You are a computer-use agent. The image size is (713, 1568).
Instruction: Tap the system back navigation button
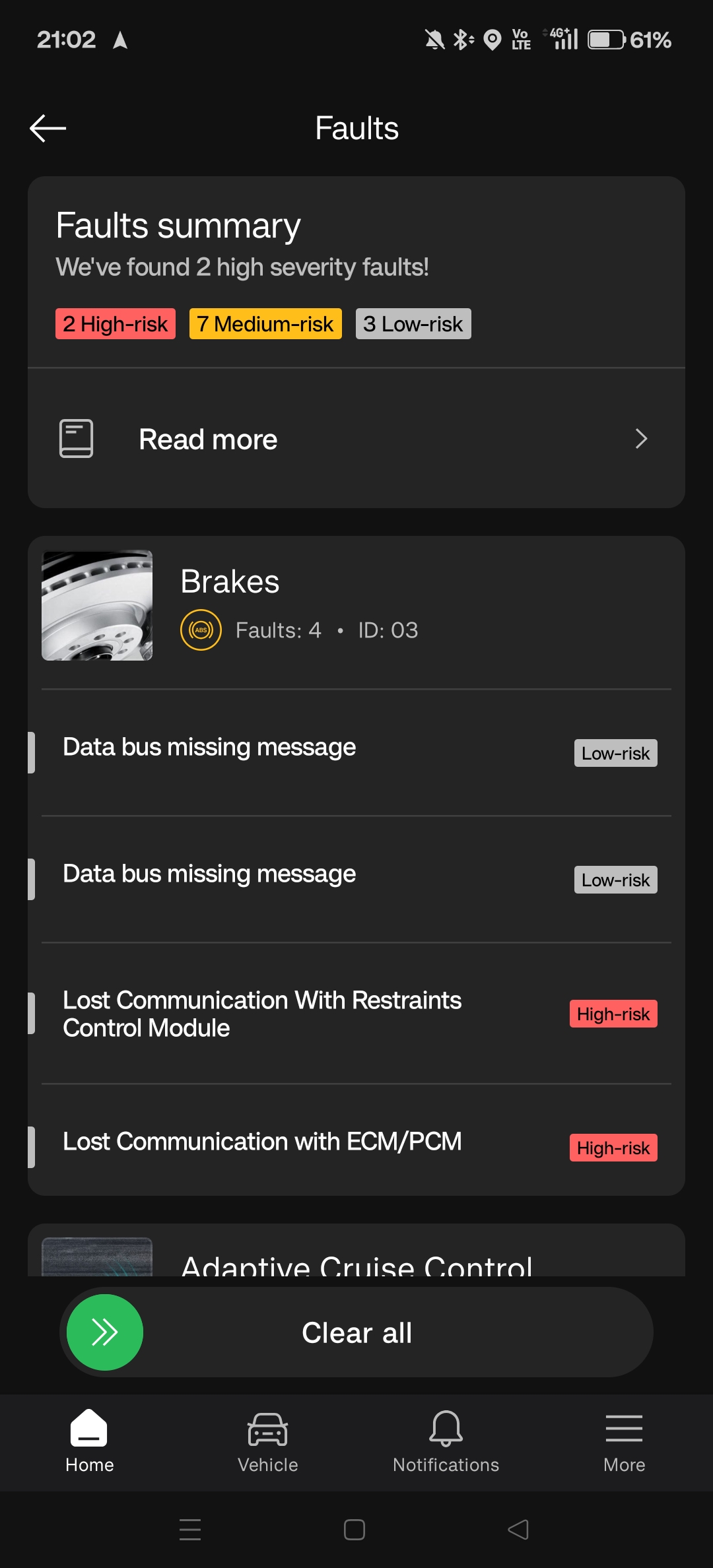(518, 1529)
